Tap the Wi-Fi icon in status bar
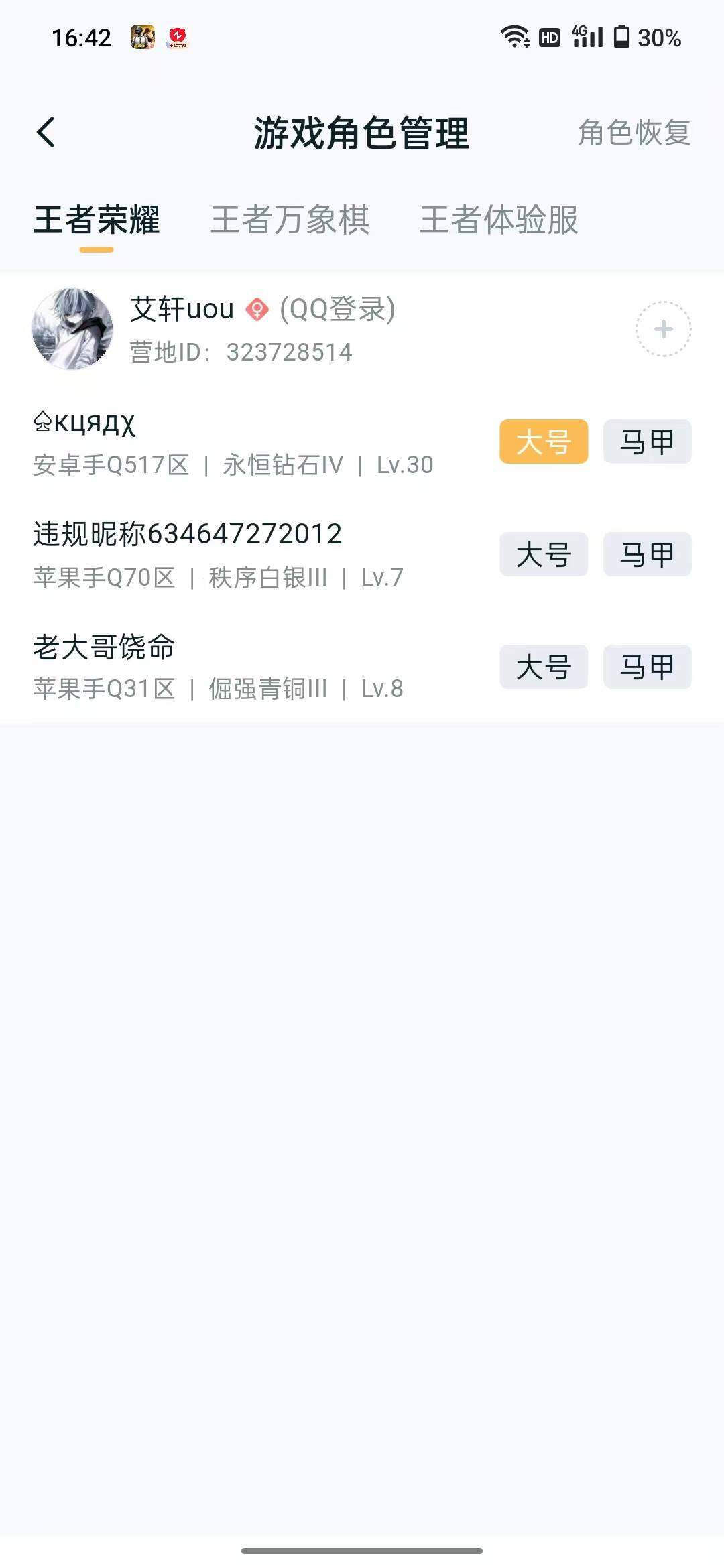This screenshot has width=724, height=1568. pyautogui.click(x=515, y=38)
